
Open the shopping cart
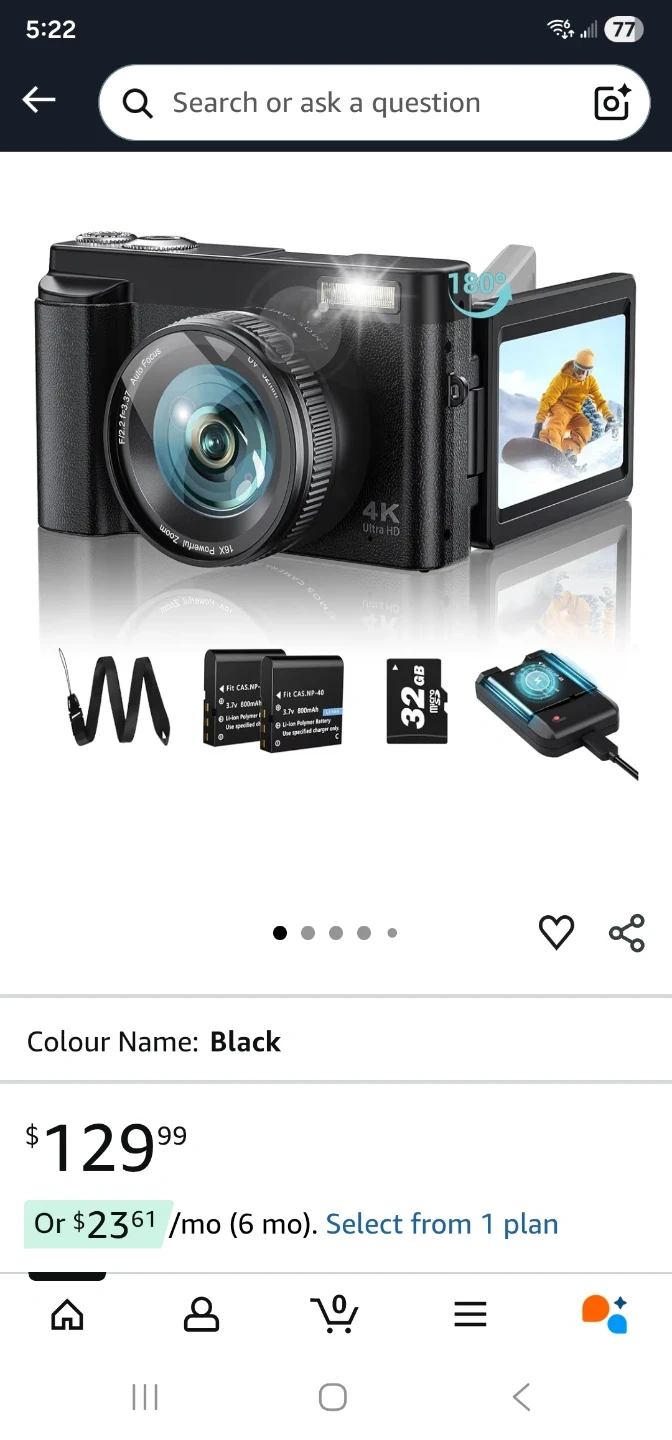coord(335,1314)
